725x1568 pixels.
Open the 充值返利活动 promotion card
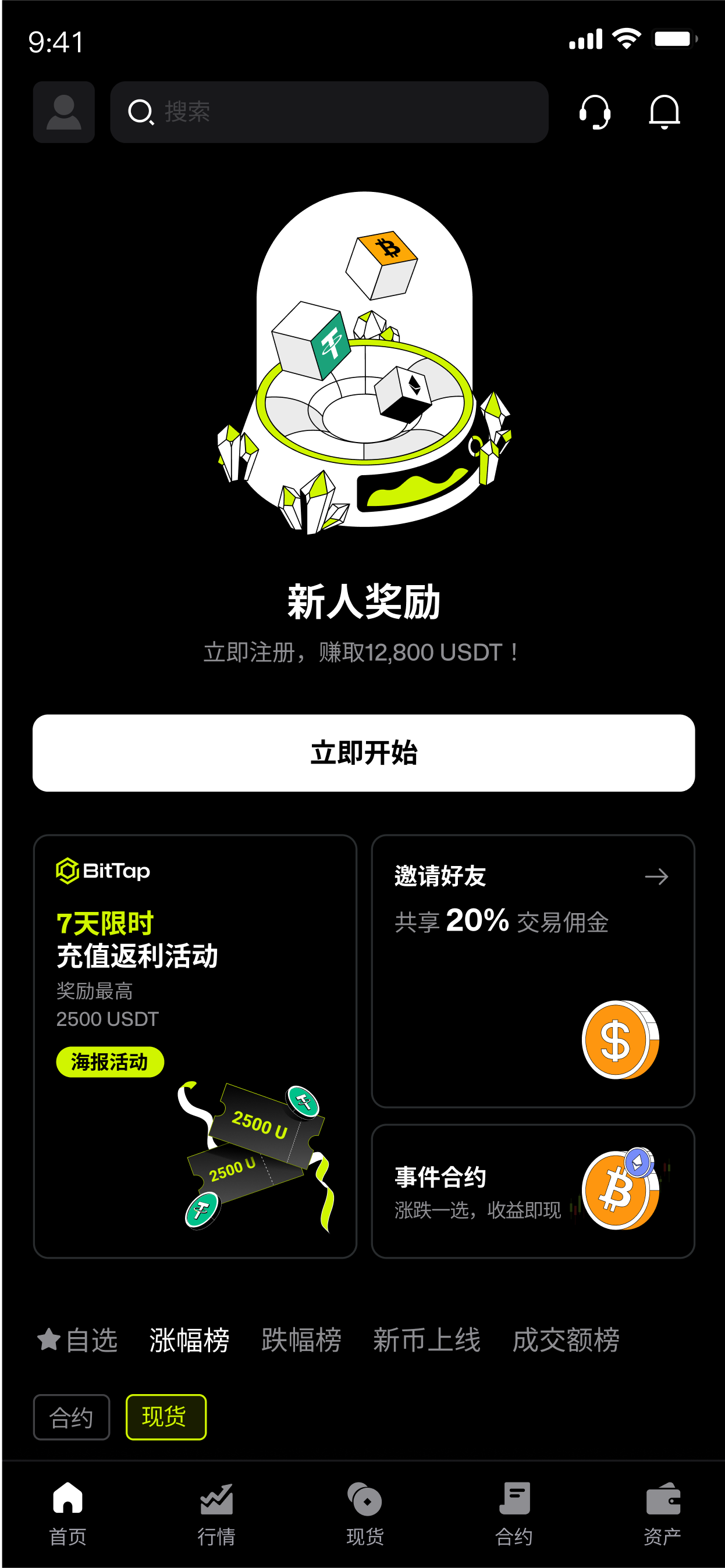click(x=194, y=1035)
